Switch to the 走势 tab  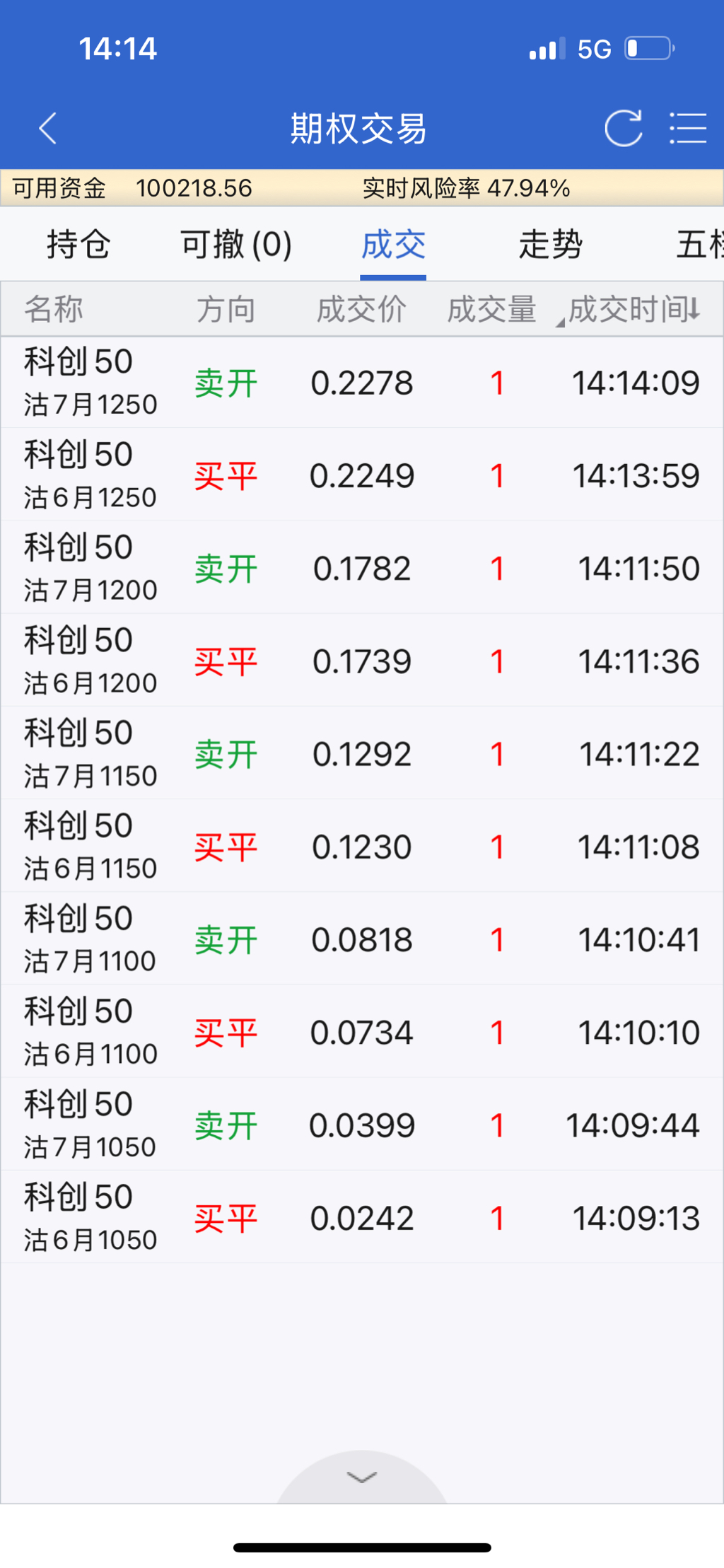550,245
